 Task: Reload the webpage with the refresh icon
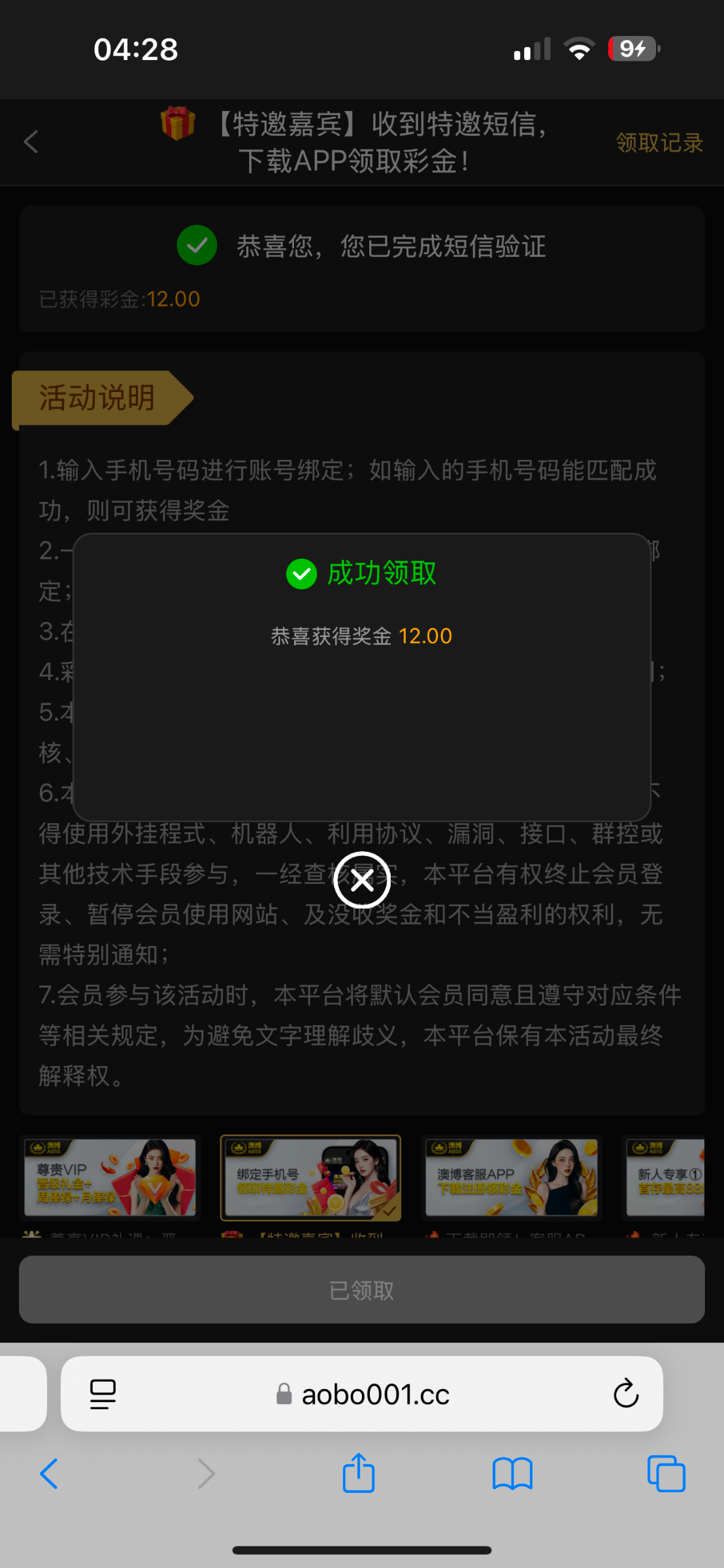[626, 1394]
